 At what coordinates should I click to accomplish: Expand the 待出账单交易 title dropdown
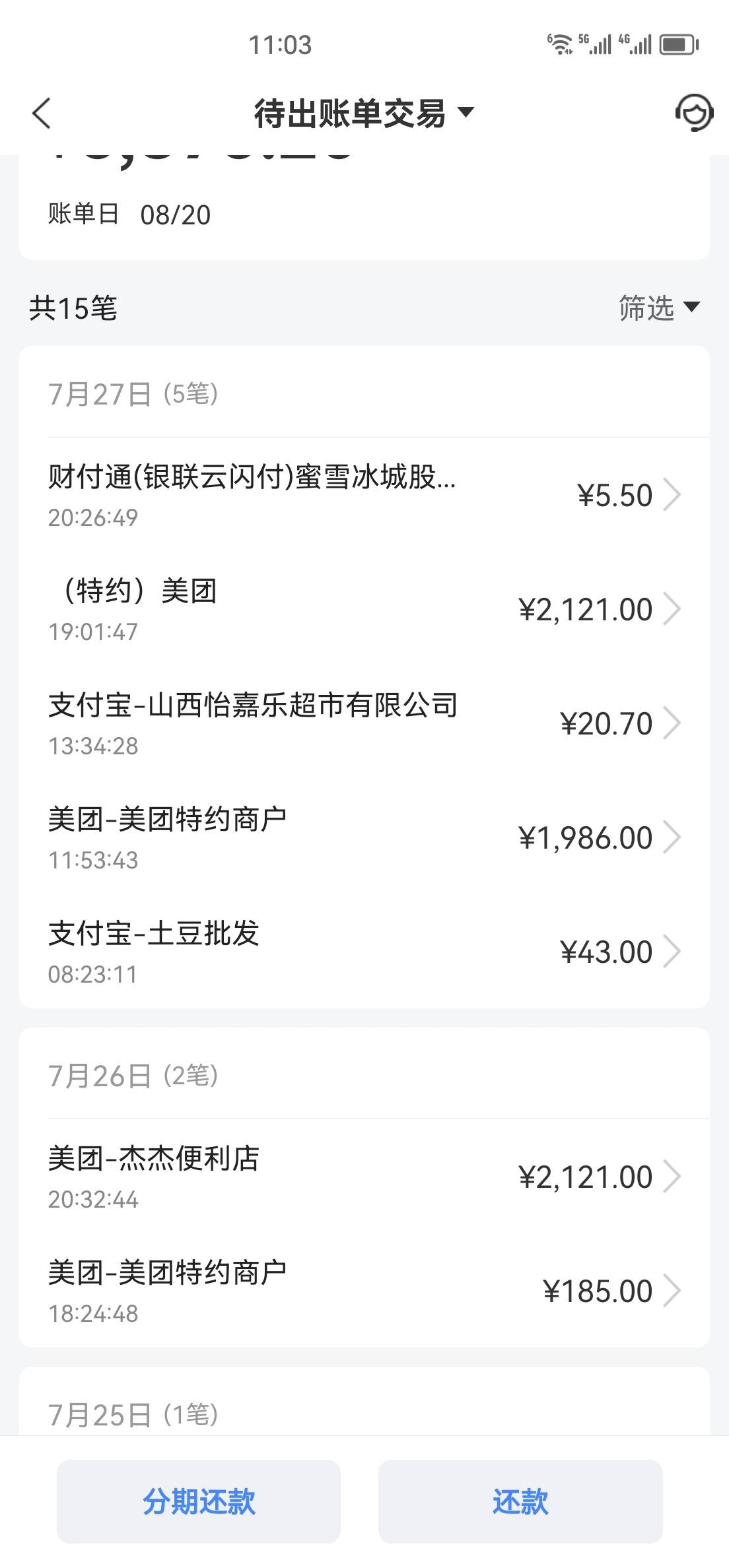pyautogui.click(x=364, y=113)
